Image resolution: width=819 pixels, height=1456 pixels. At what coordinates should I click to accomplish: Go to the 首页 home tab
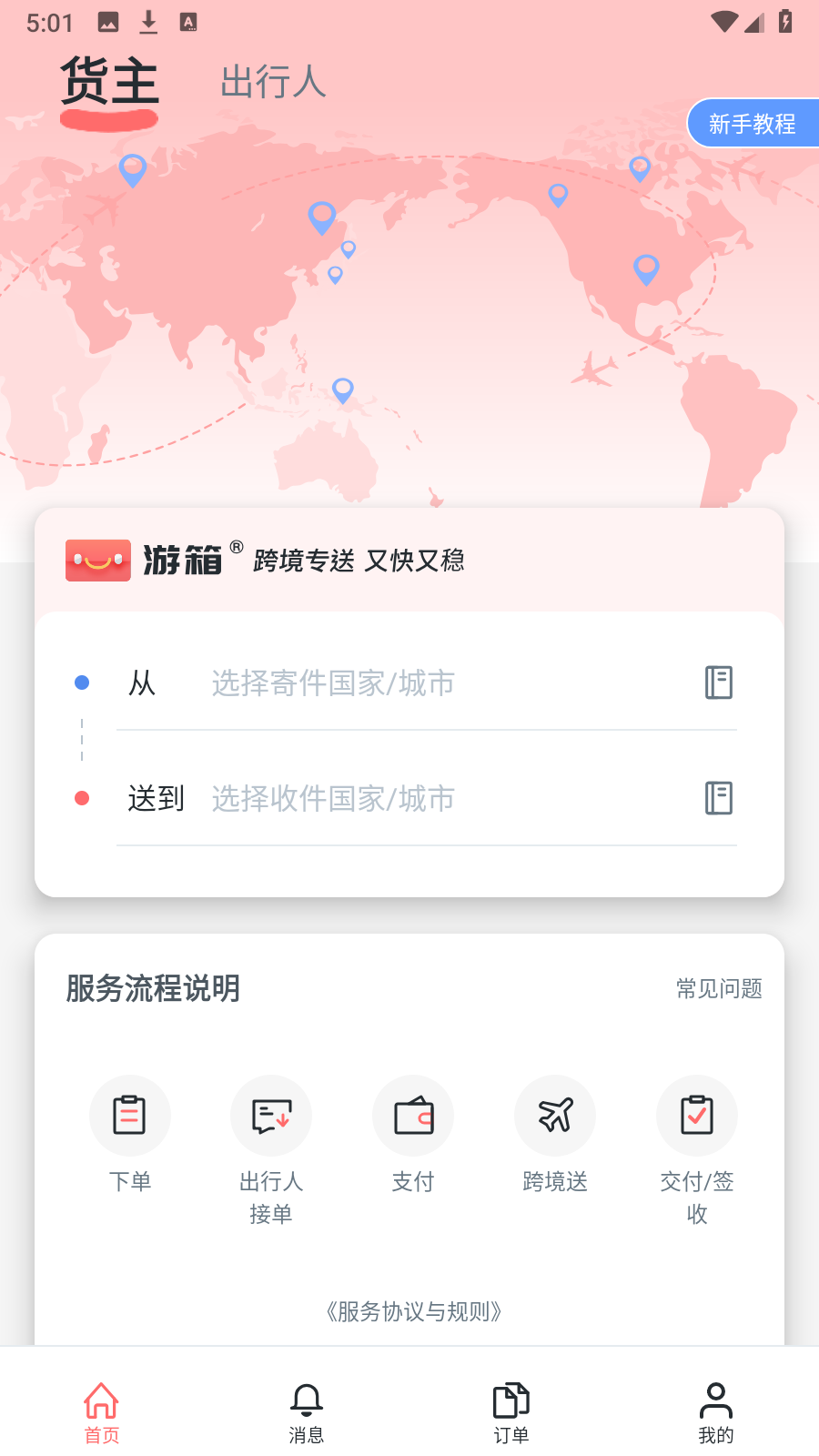pyautogui.click(x=102, y=1412)
